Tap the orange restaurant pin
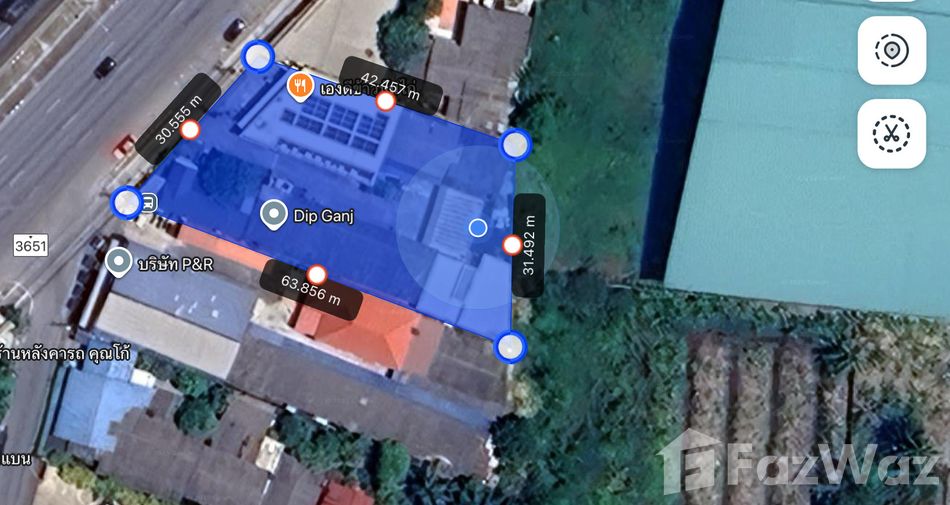 tap(299, 86)
